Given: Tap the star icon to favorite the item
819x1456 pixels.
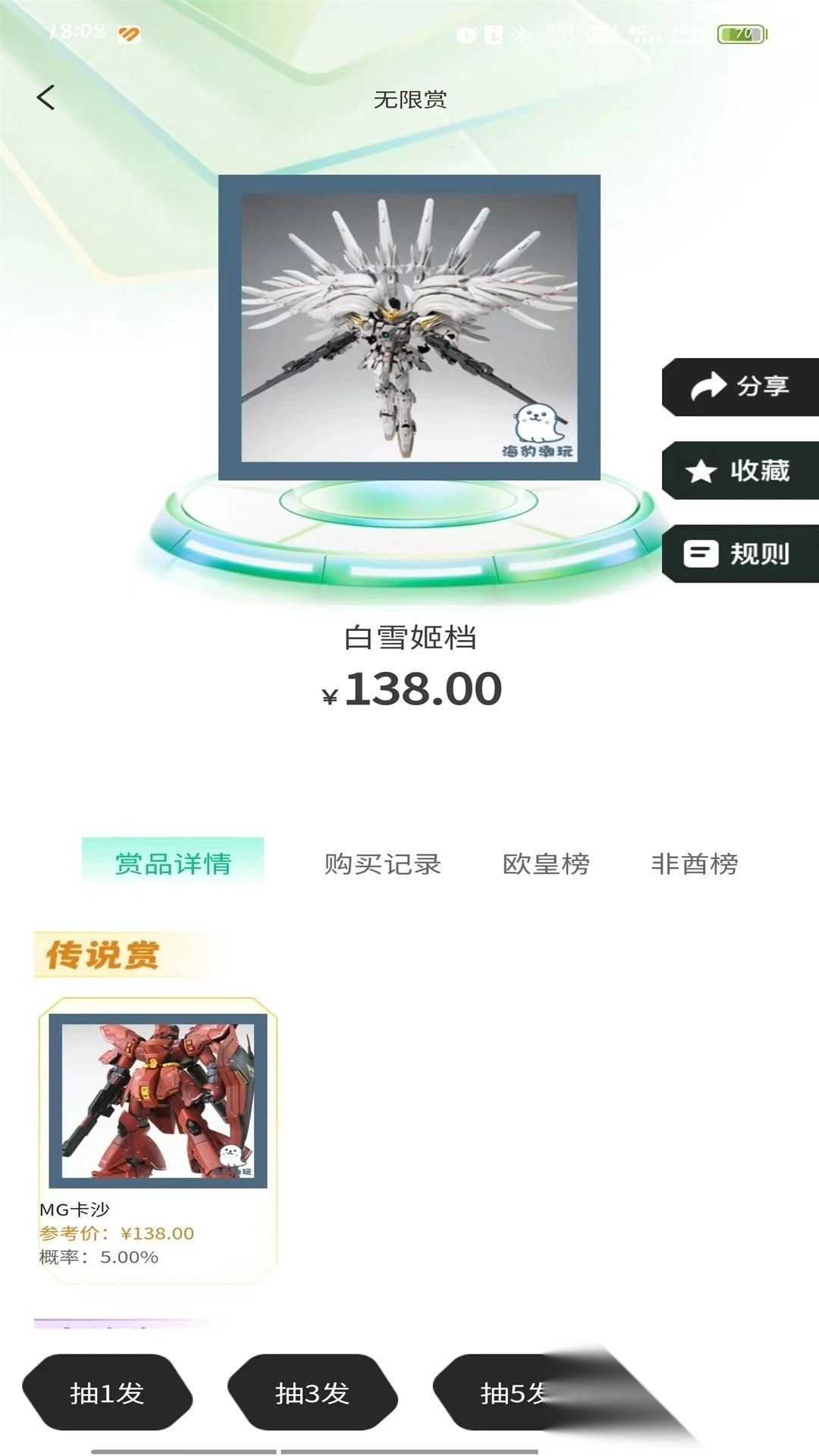Looking at the screenshot, I should [x=701, y=472].
